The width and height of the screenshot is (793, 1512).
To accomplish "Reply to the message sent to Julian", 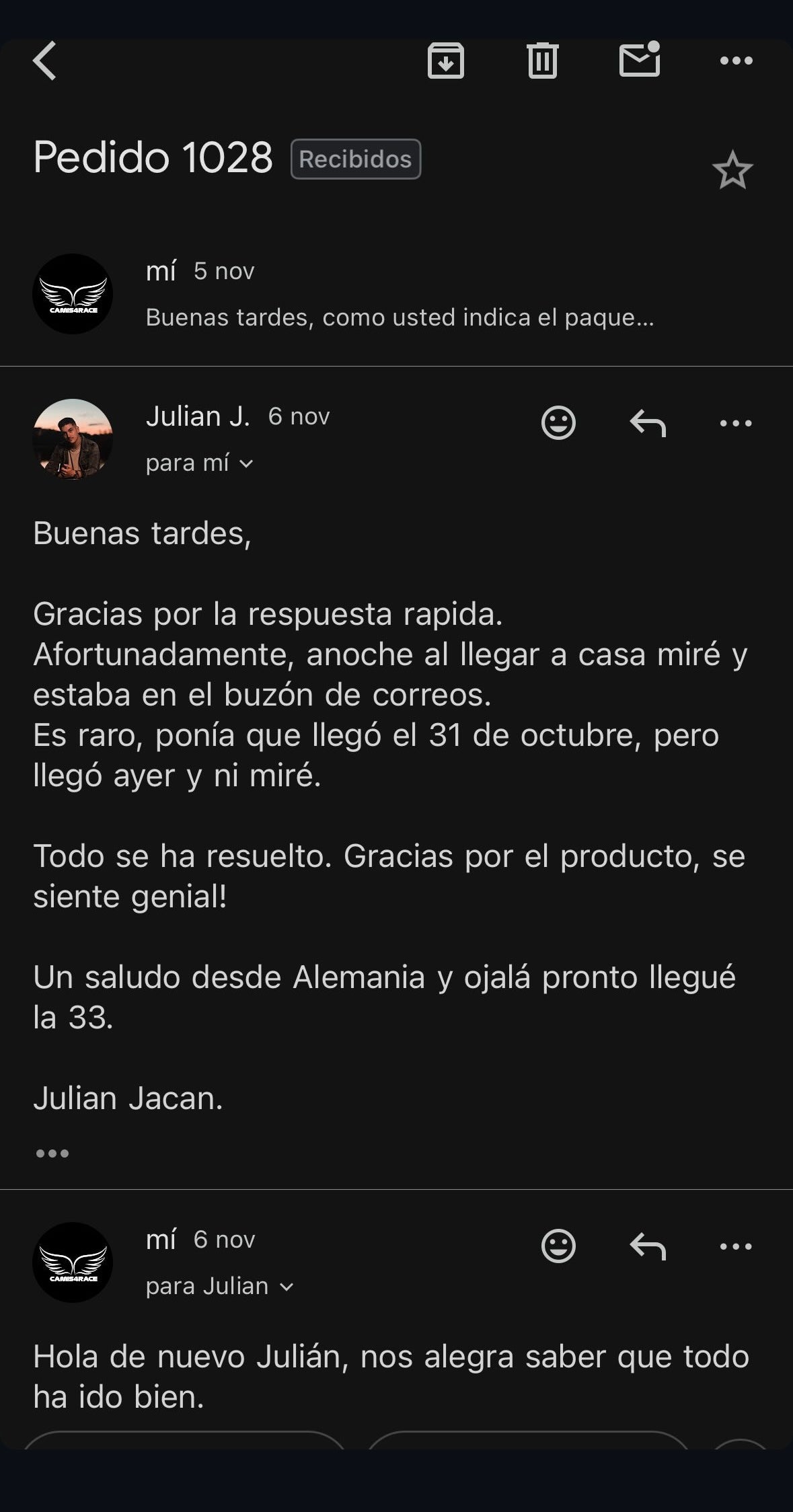I will coord(648,1246).
